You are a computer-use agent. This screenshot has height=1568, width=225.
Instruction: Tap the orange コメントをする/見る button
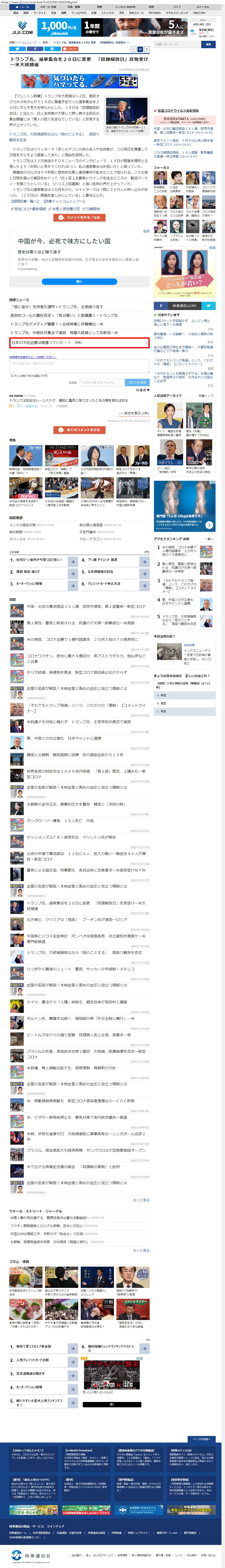(79, 217)
